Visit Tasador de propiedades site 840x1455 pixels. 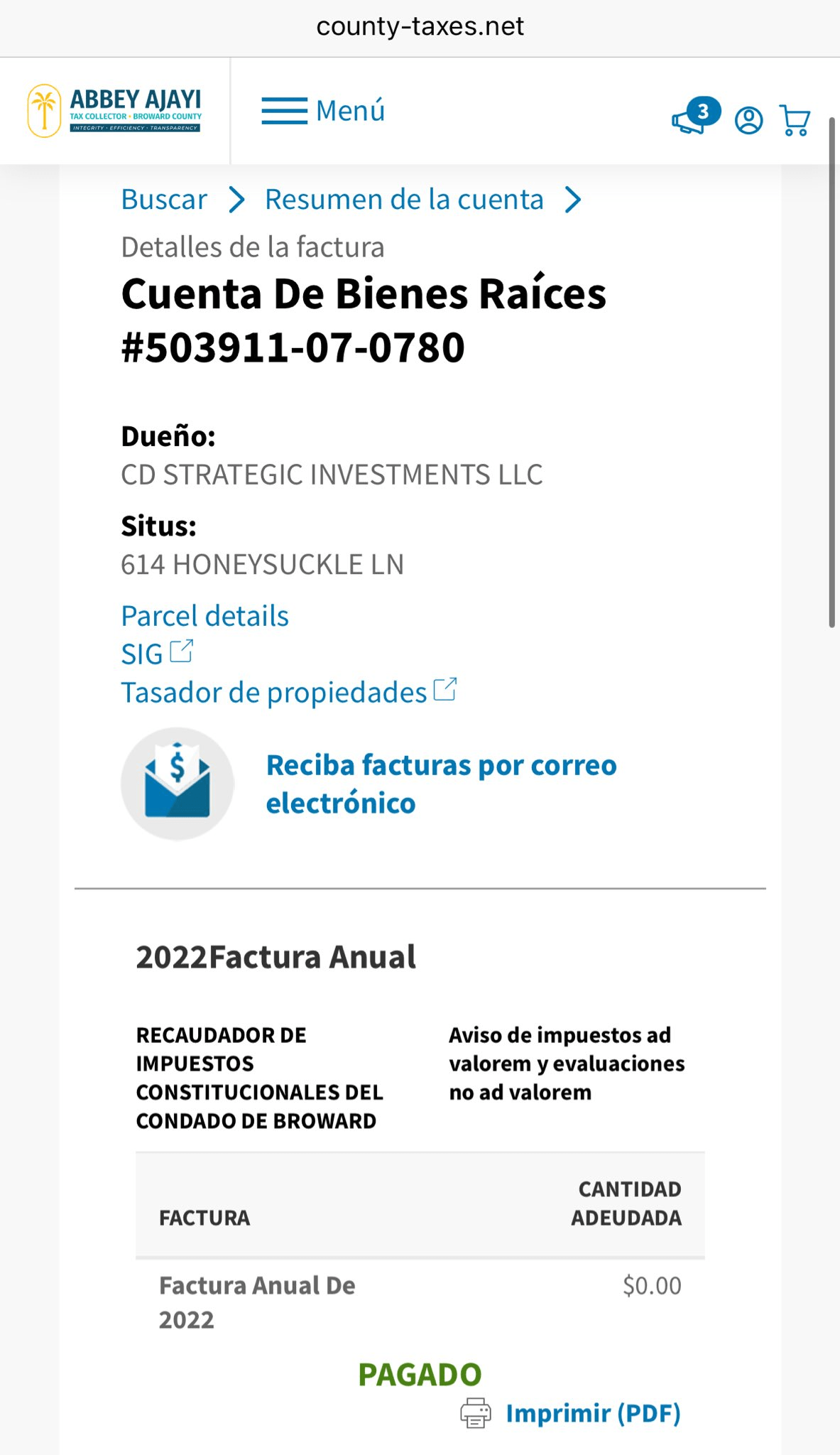click(288, 692)
